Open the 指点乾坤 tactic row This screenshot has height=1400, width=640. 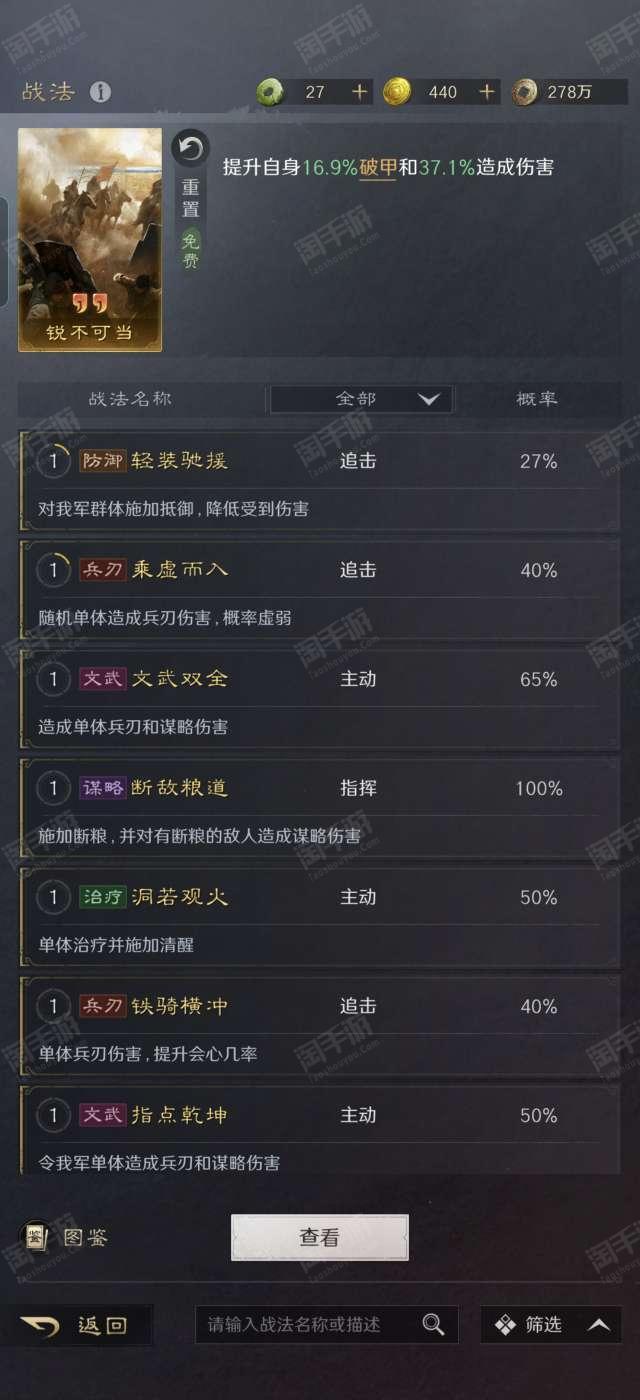click(x=320, y=1132)
